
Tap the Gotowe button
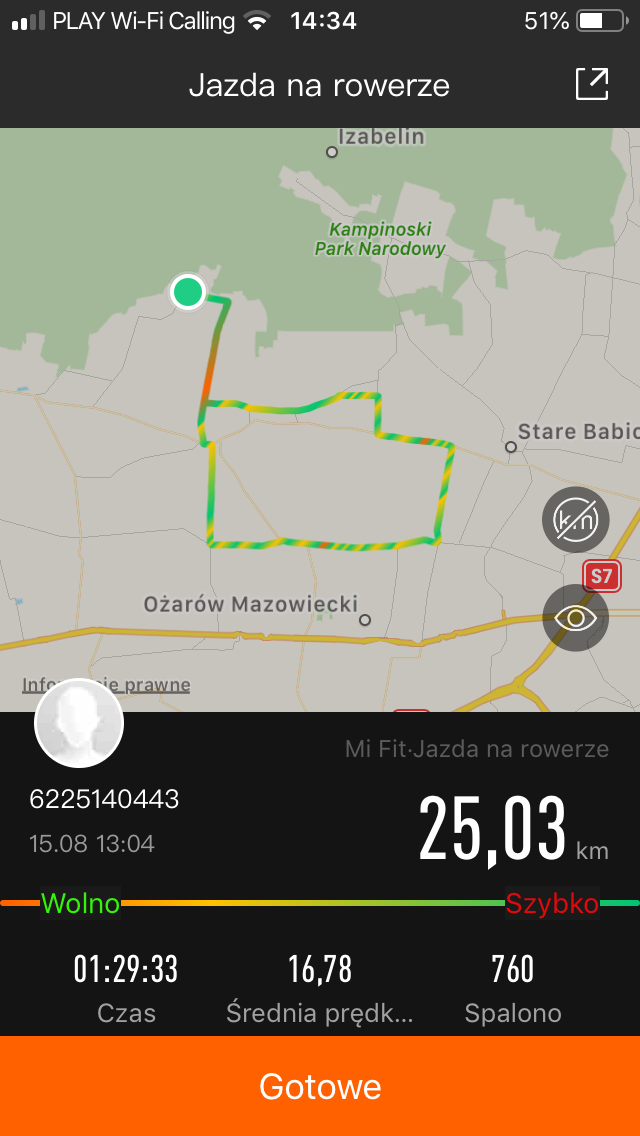320,1086
